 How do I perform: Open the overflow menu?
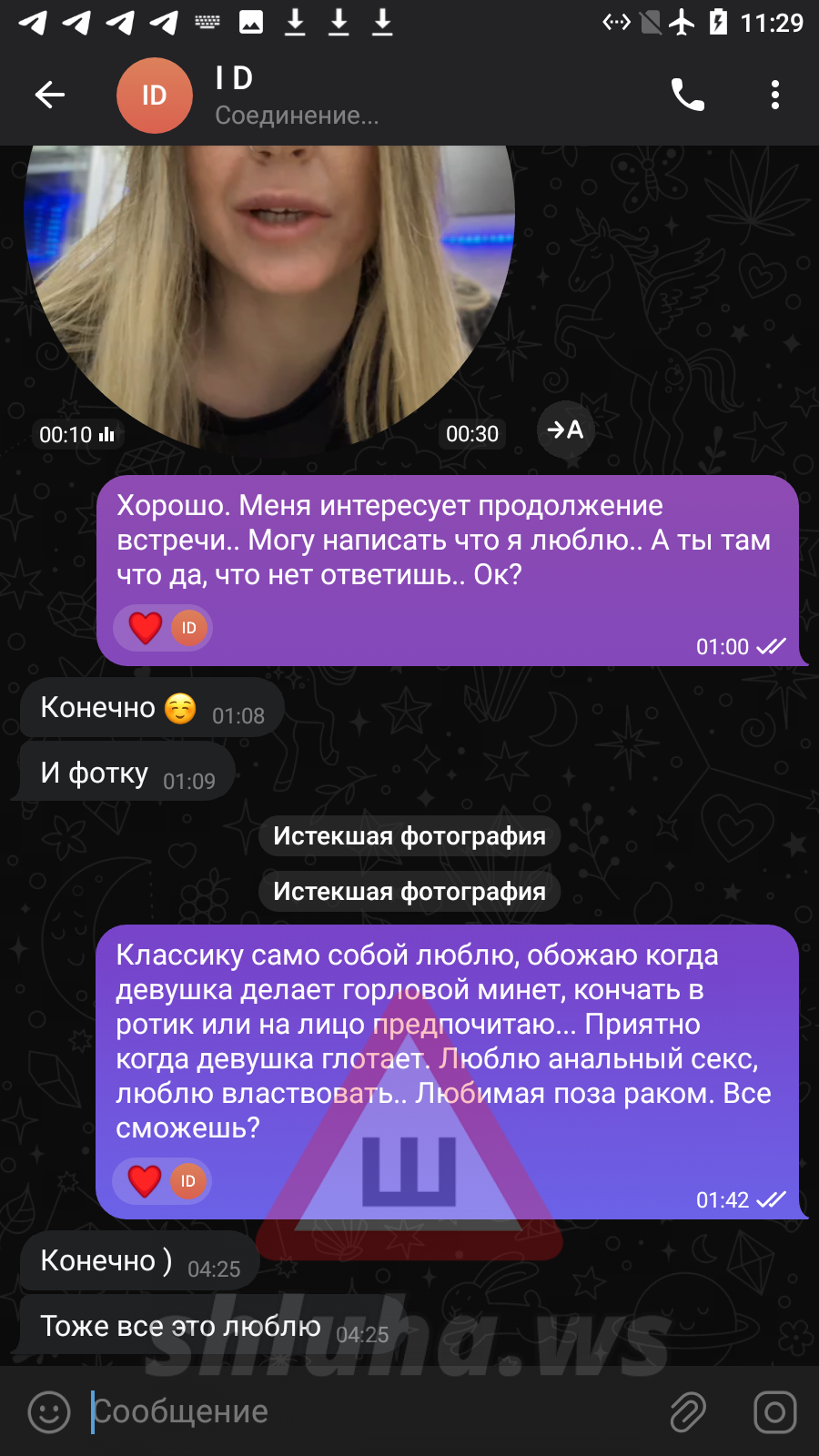point(774,95)
